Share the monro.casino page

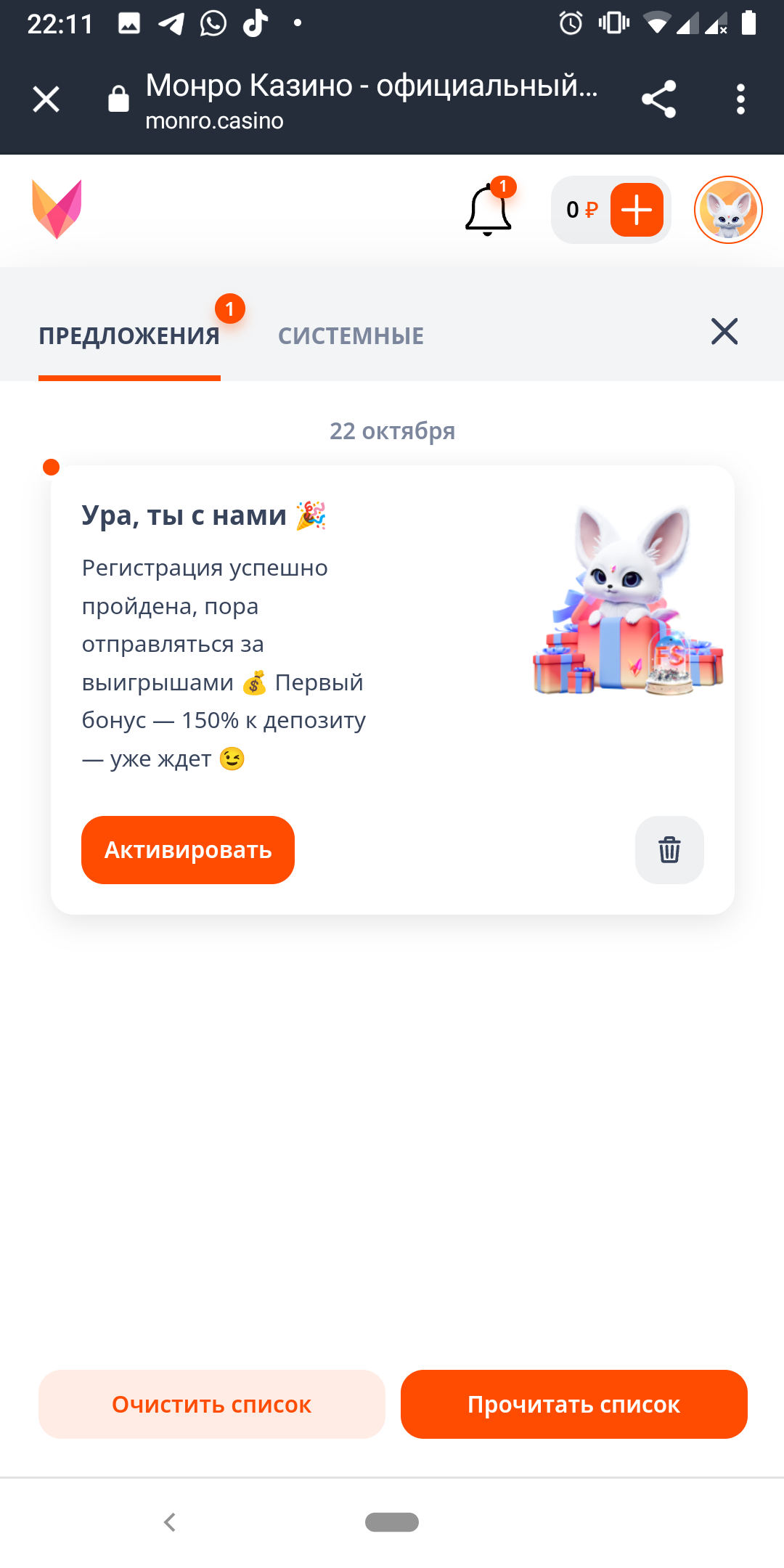(x=658, y=99)
